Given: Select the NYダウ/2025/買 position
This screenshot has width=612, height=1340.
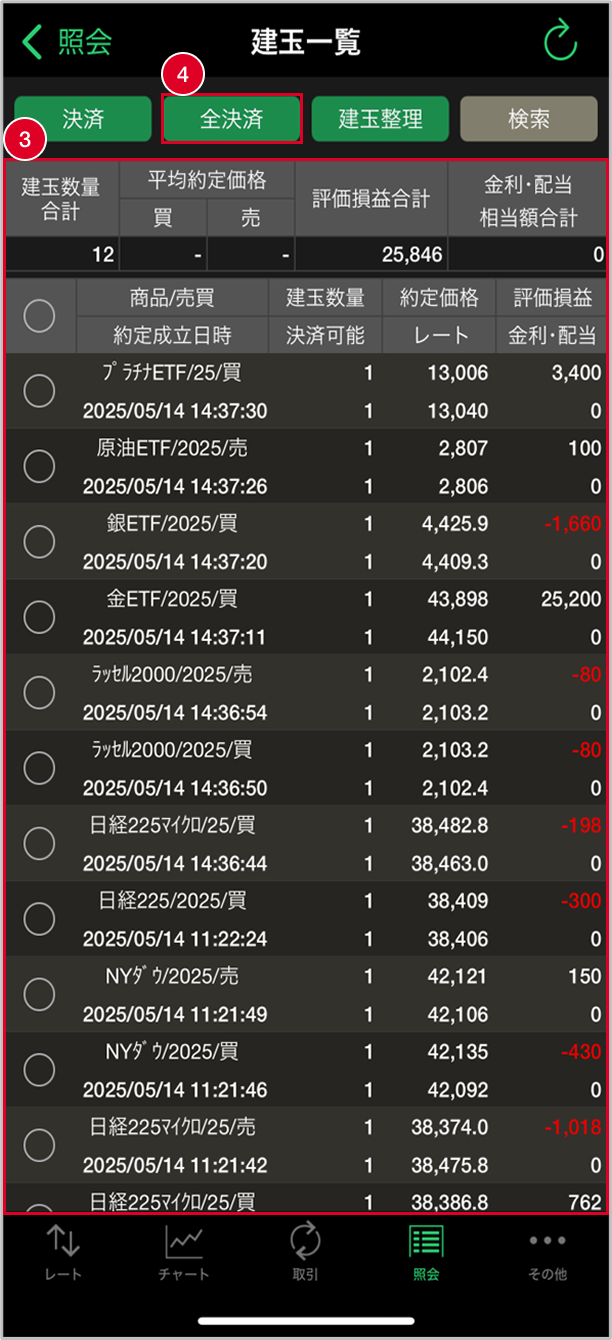Looking at the screenshot, I should click(x=39, y=1070).
